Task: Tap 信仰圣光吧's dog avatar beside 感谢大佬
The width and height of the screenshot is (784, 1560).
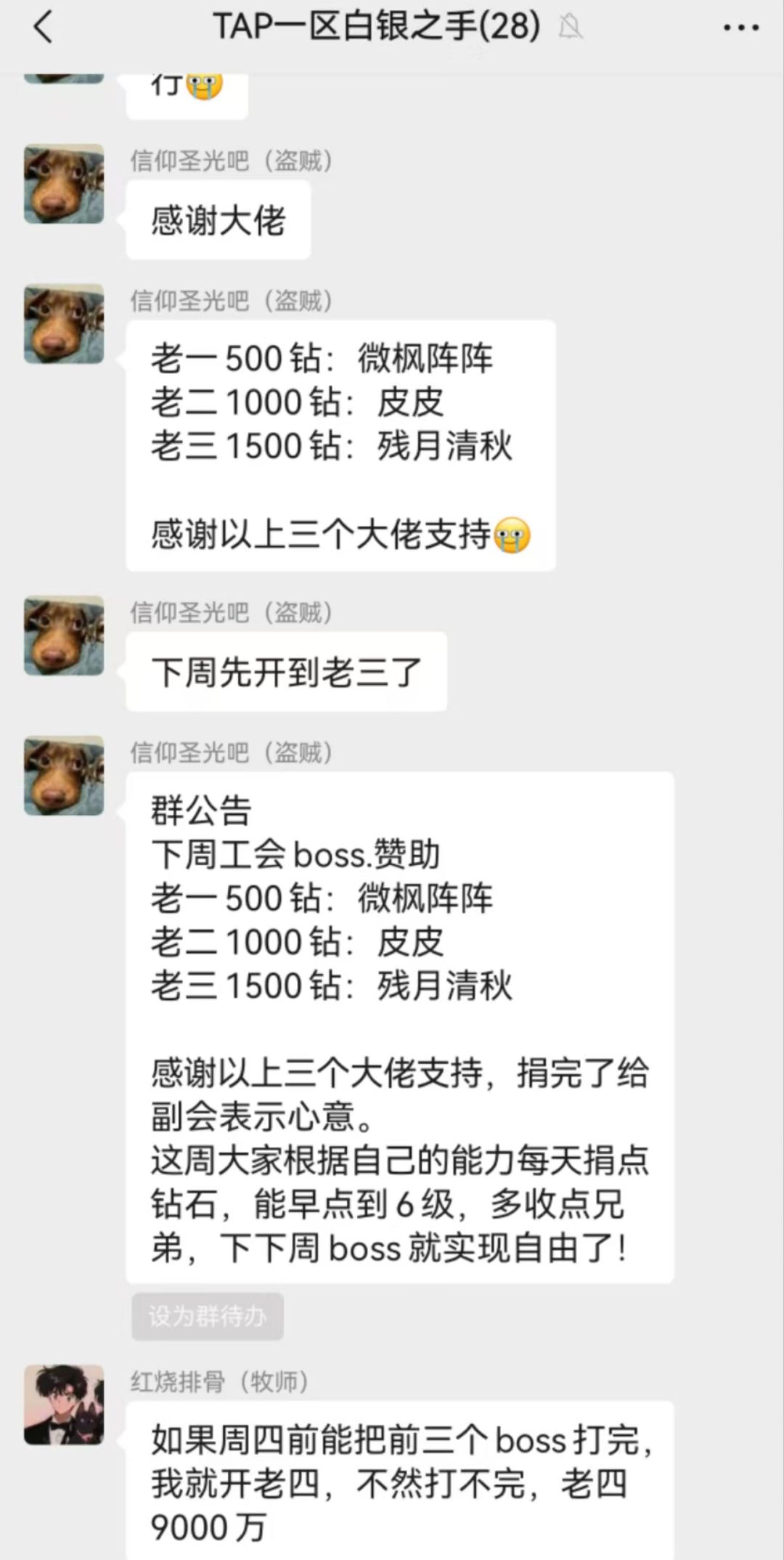Action: [63, 185]
